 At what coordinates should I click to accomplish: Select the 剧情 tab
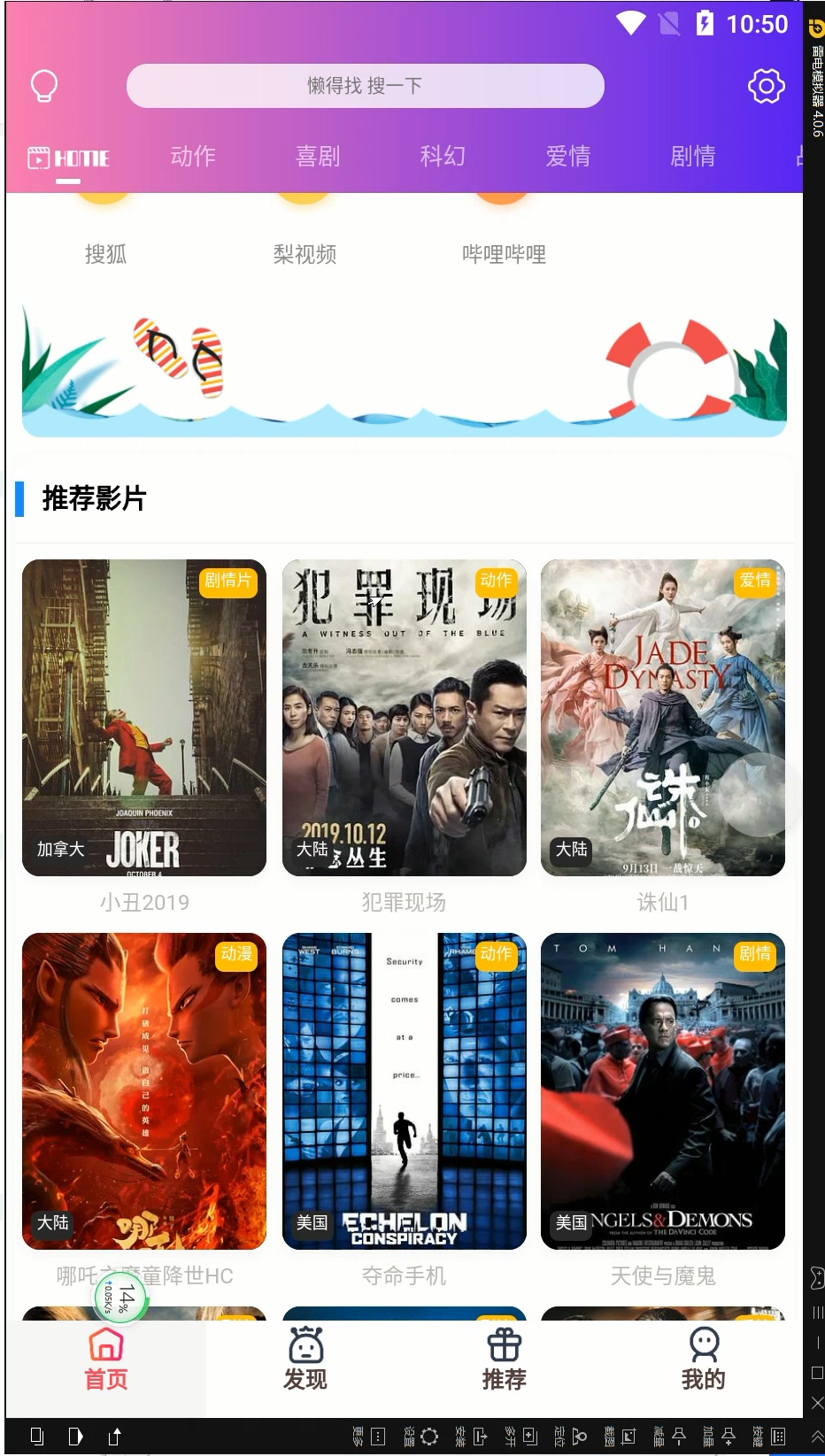693,157
